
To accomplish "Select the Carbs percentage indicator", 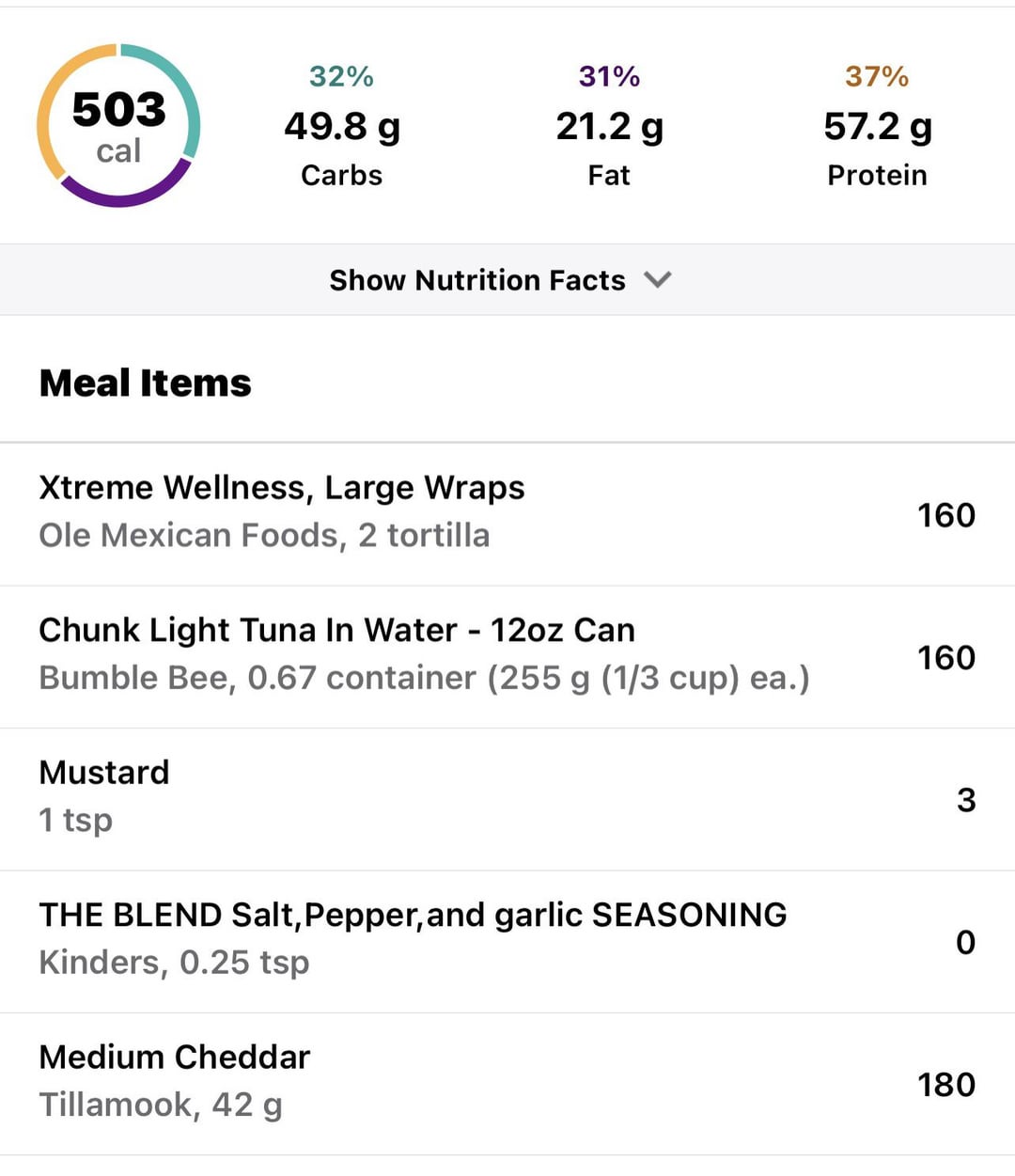I will tap(340, 77).
